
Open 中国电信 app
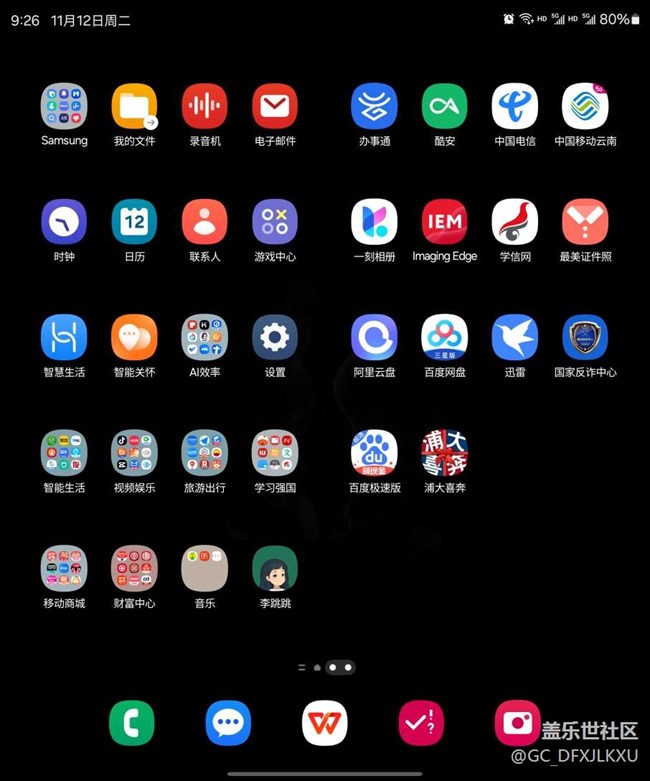point(515,107)
